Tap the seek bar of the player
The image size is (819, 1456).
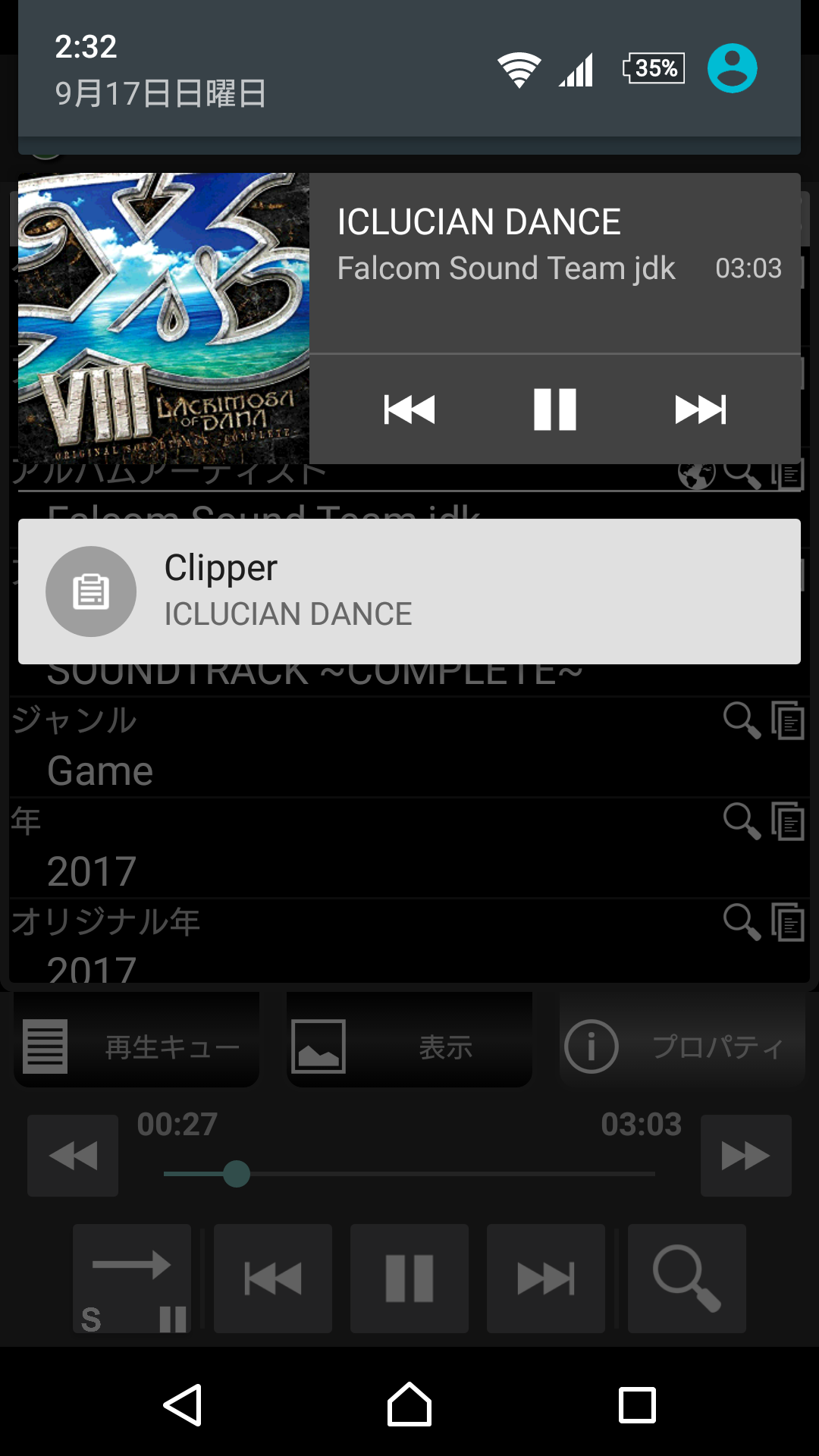pos(409,1174)
